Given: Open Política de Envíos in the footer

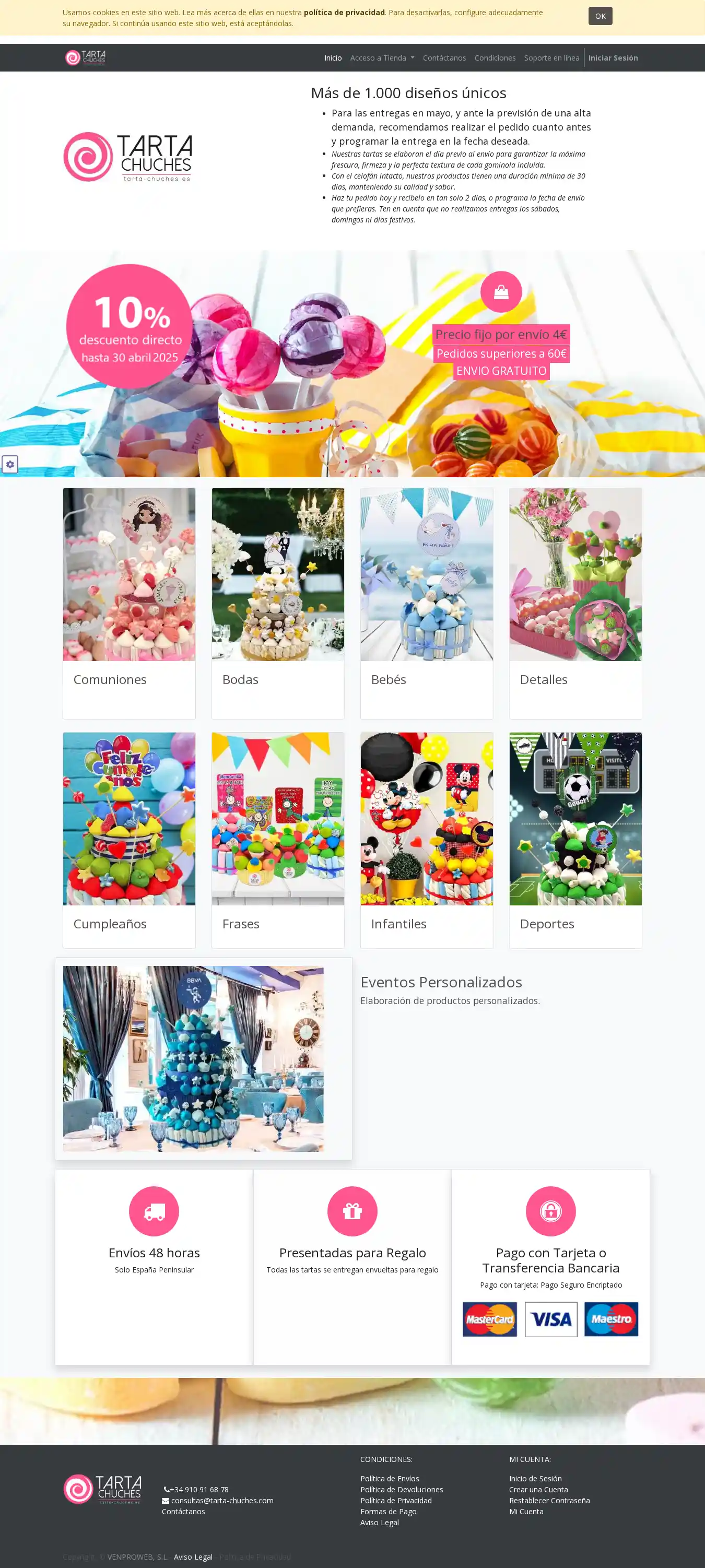Looking at the screenshot, I should click(x=389, y=1479).
